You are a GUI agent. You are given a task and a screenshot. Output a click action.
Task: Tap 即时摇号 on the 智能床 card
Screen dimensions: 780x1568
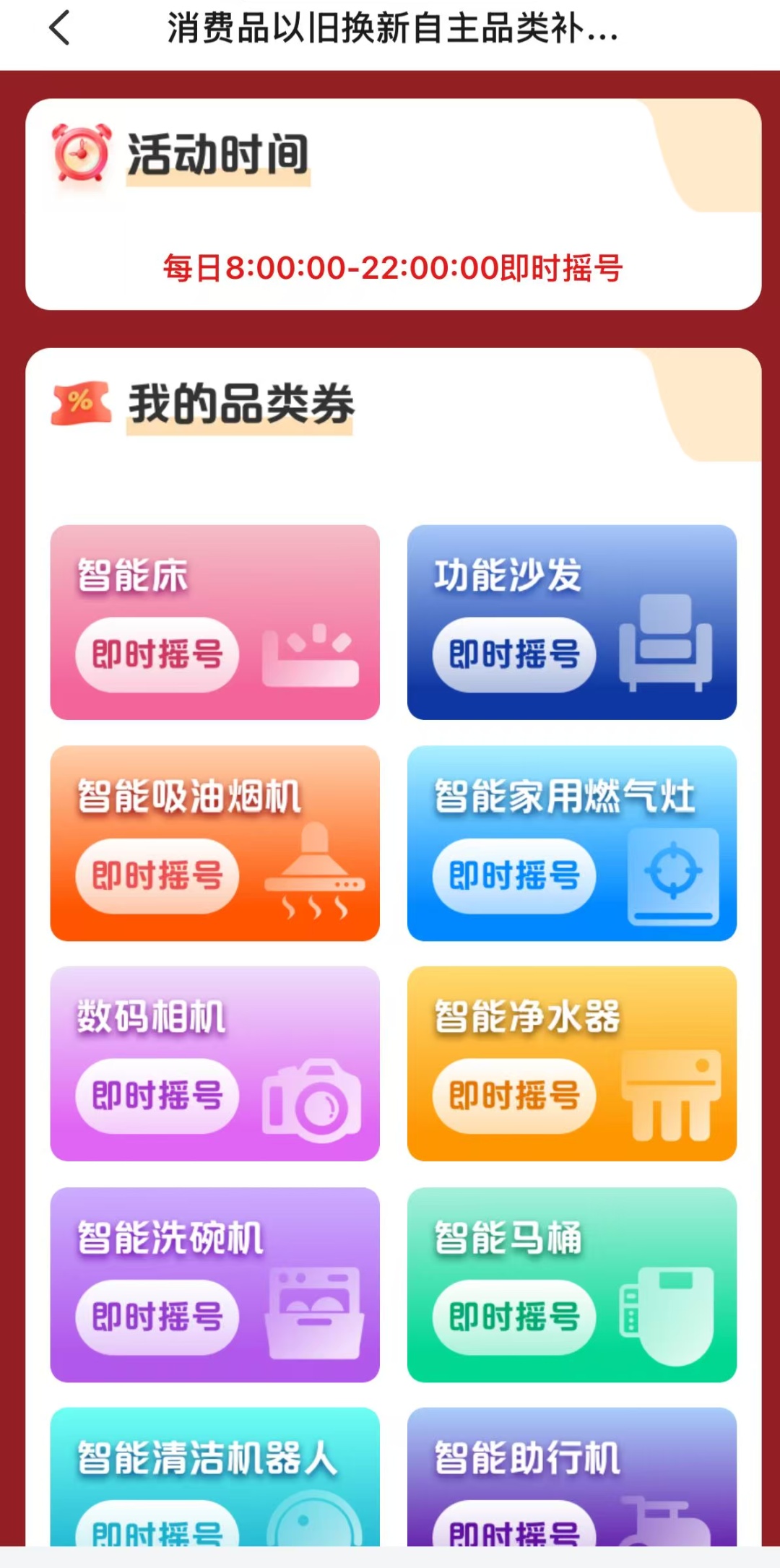[157, 654]
